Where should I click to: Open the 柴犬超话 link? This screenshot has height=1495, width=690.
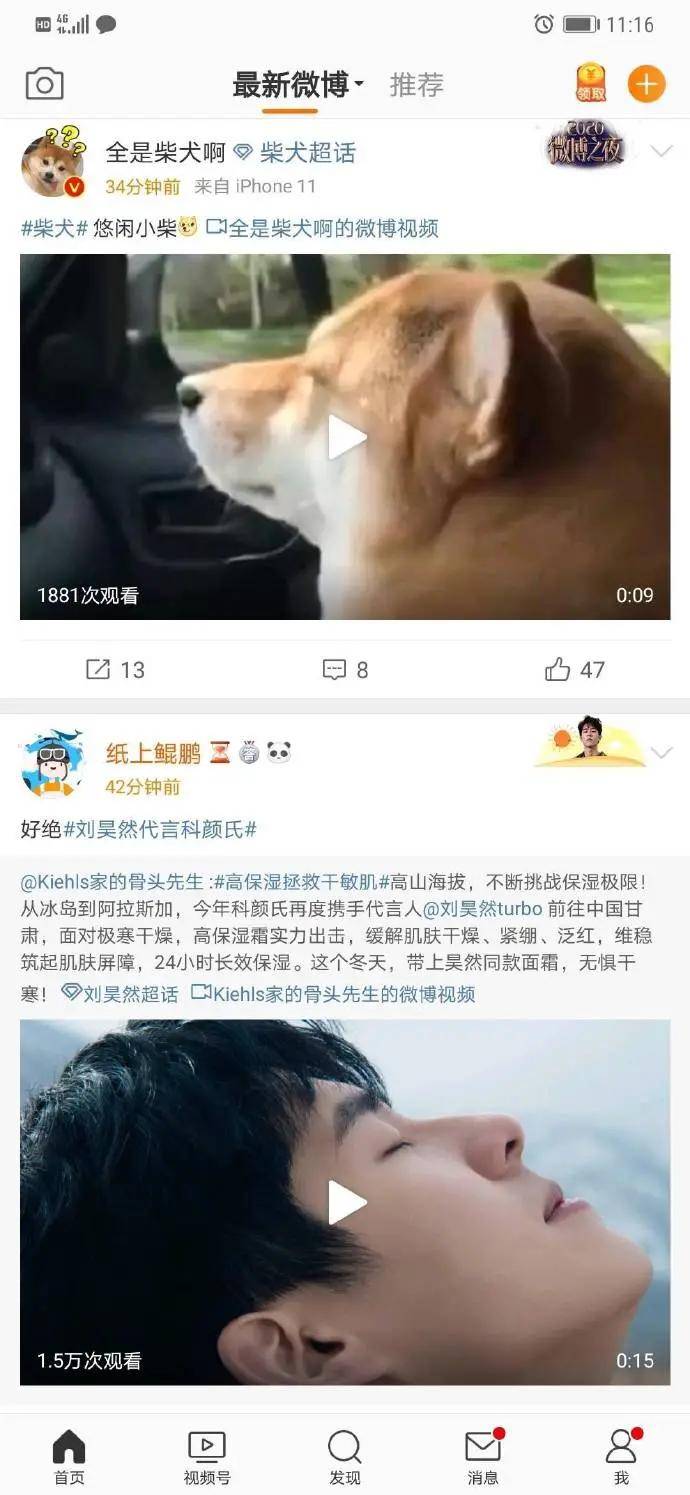pyautogui.click(x=307, y=153)
